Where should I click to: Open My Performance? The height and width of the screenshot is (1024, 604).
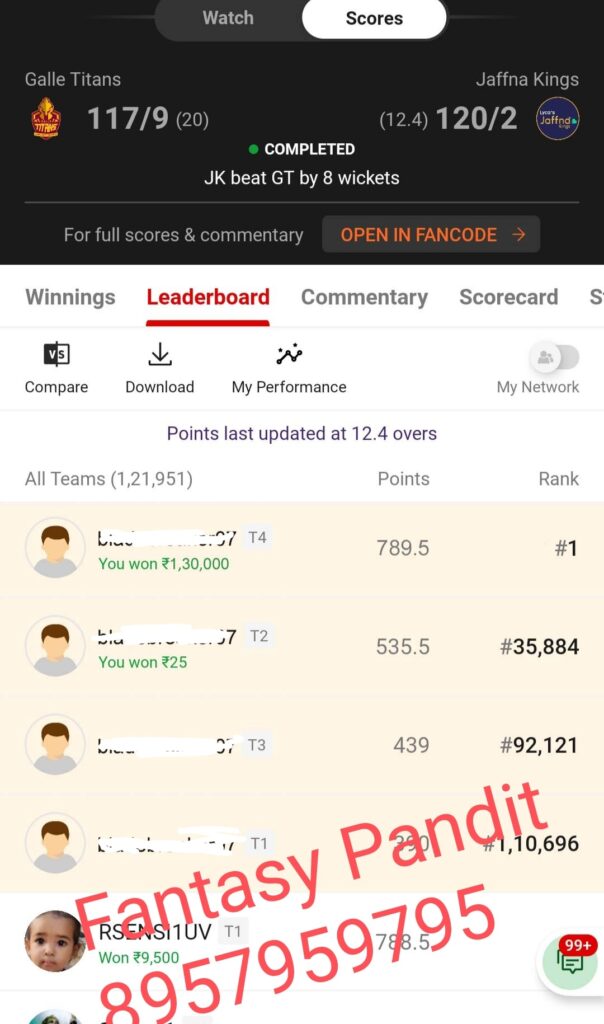click(289, 367)
